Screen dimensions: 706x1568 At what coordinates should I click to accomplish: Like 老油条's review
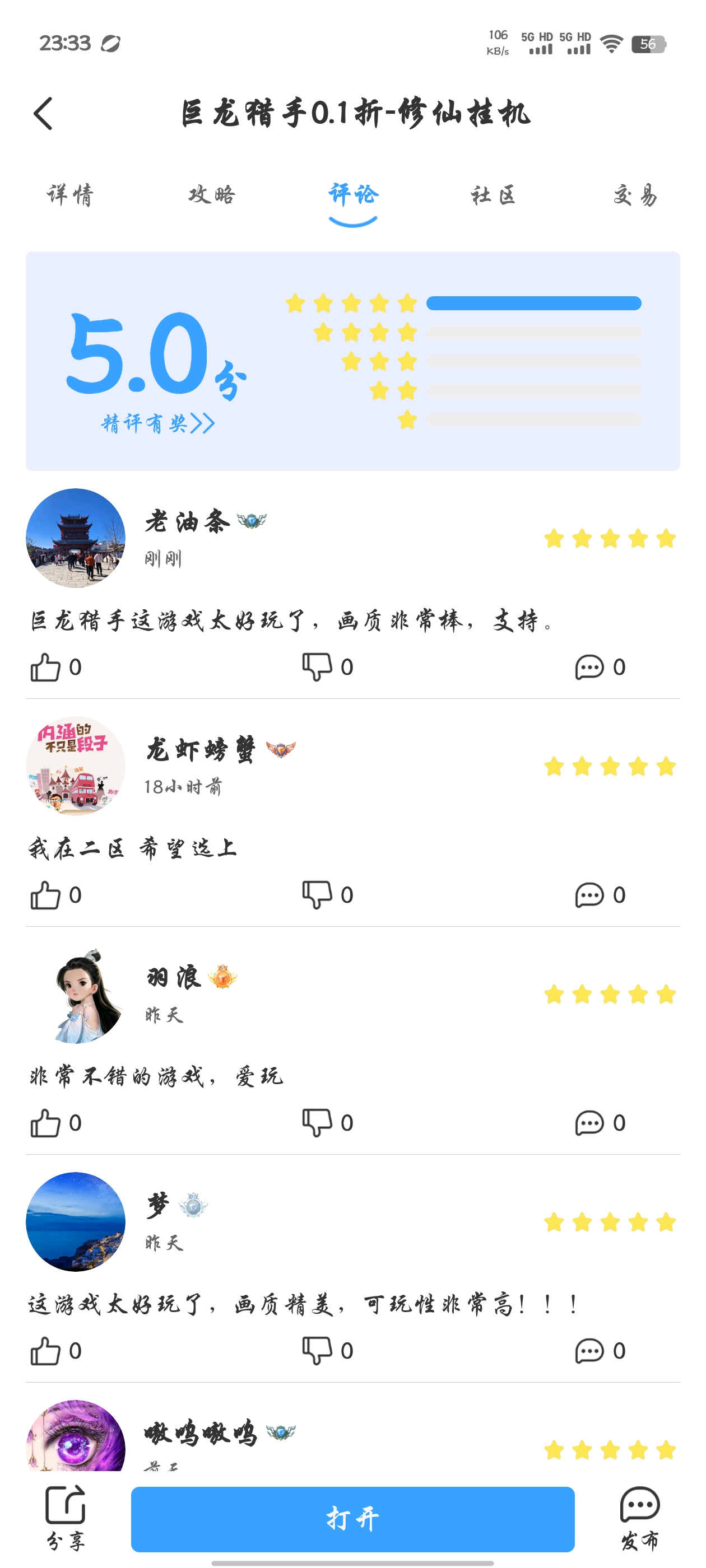click(x=46, y=667)
